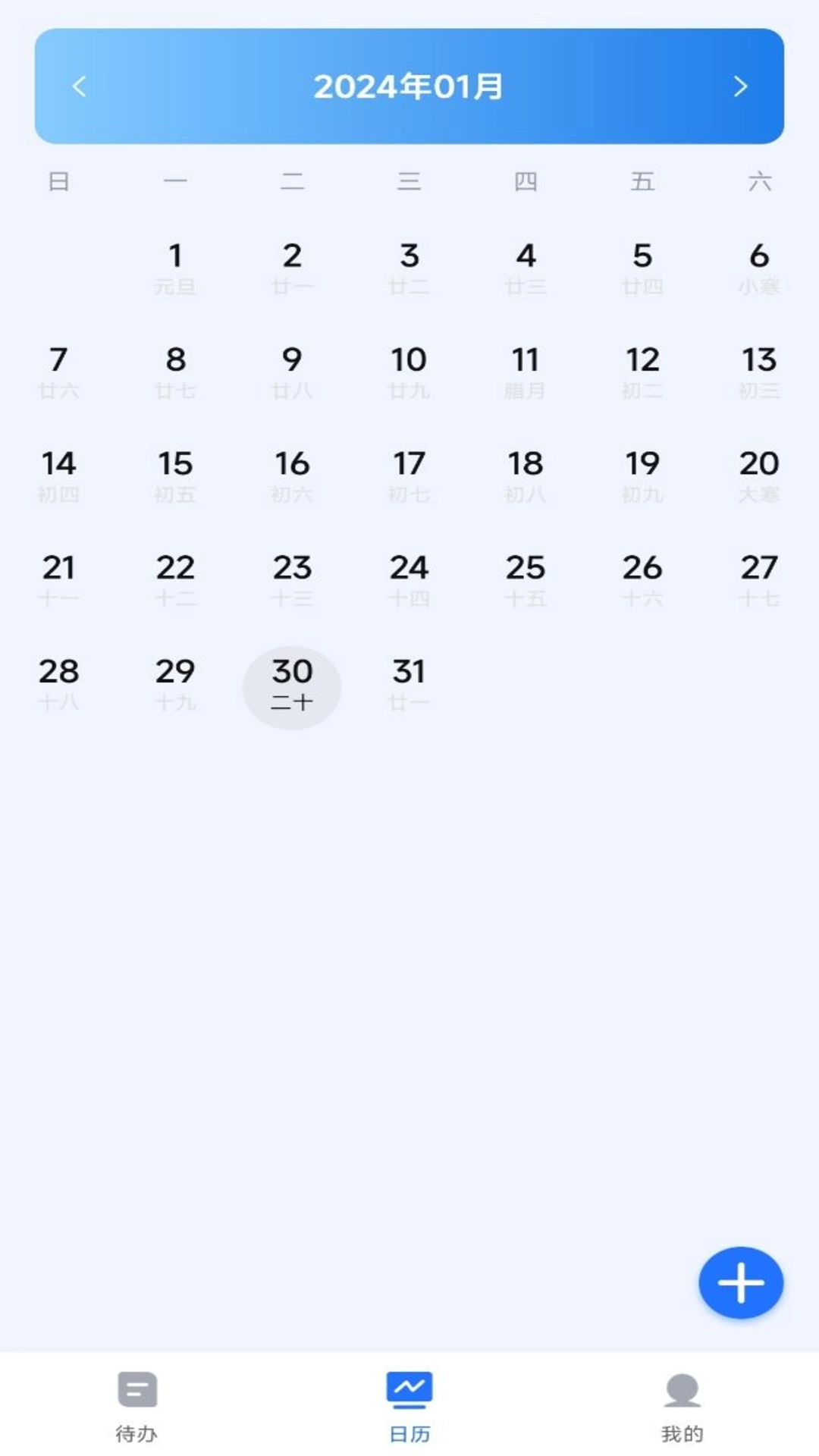Switch to the 待办 tab
The width and height of the screenshot is (819, 1456).
[x=136, y=1407]
